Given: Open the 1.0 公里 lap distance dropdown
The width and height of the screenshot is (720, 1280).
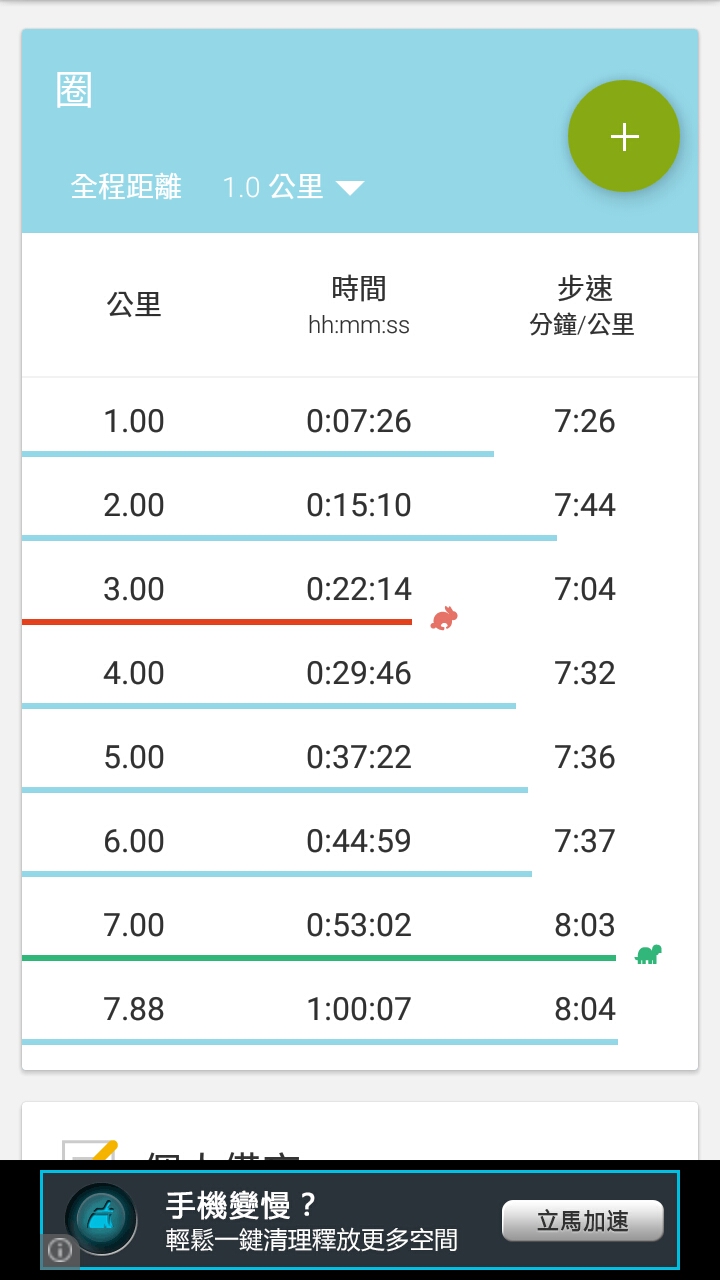Looking at the screenshot, I should (293, 187).
